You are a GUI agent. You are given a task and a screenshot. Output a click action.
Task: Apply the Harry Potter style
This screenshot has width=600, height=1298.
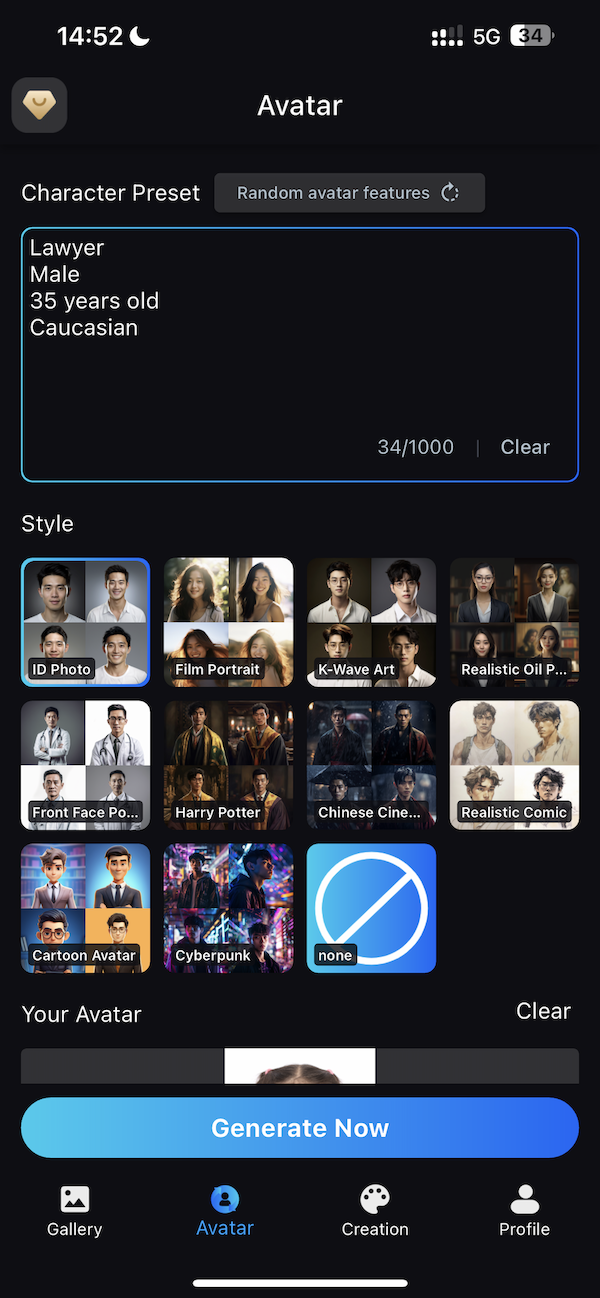(228, 765)
